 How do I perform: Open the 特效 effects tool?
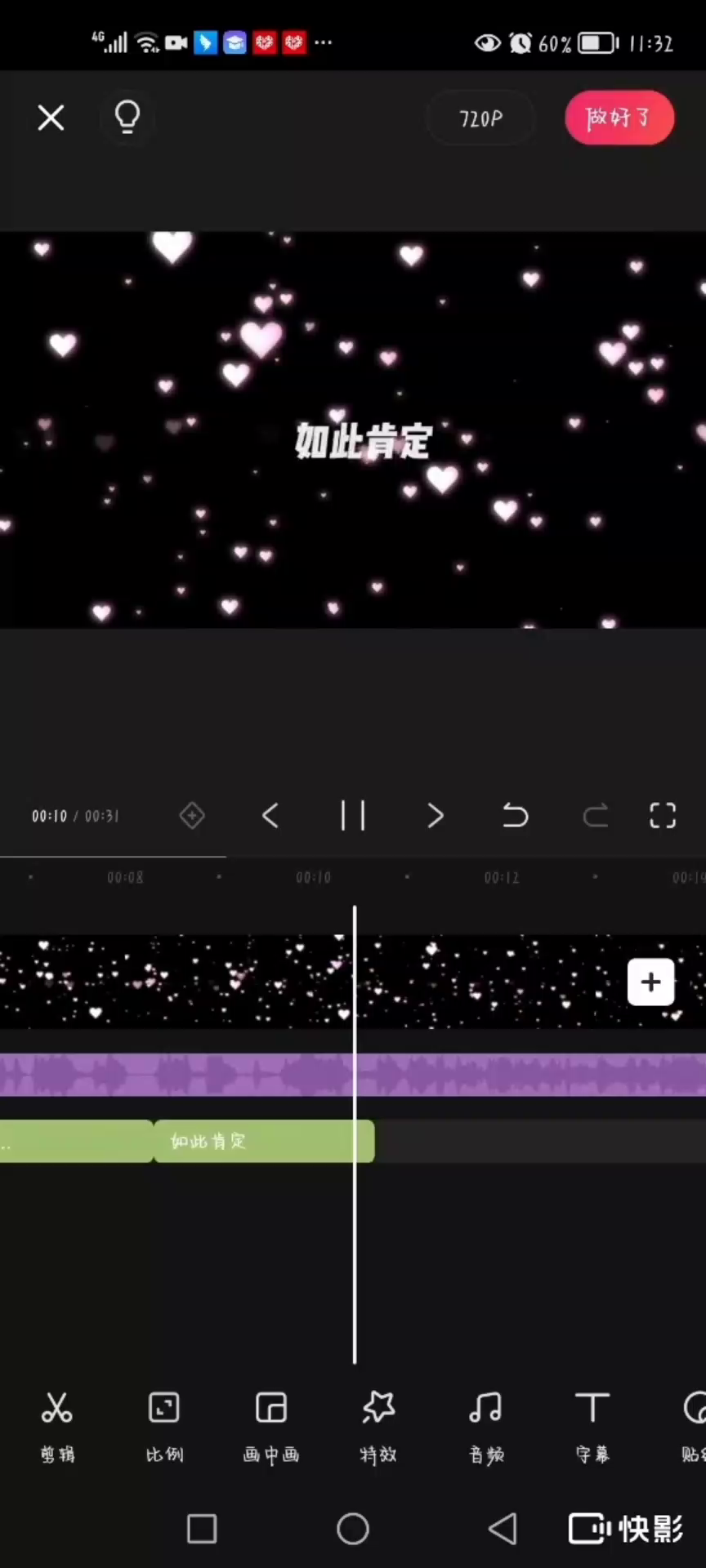click(x=378, y=1426)
